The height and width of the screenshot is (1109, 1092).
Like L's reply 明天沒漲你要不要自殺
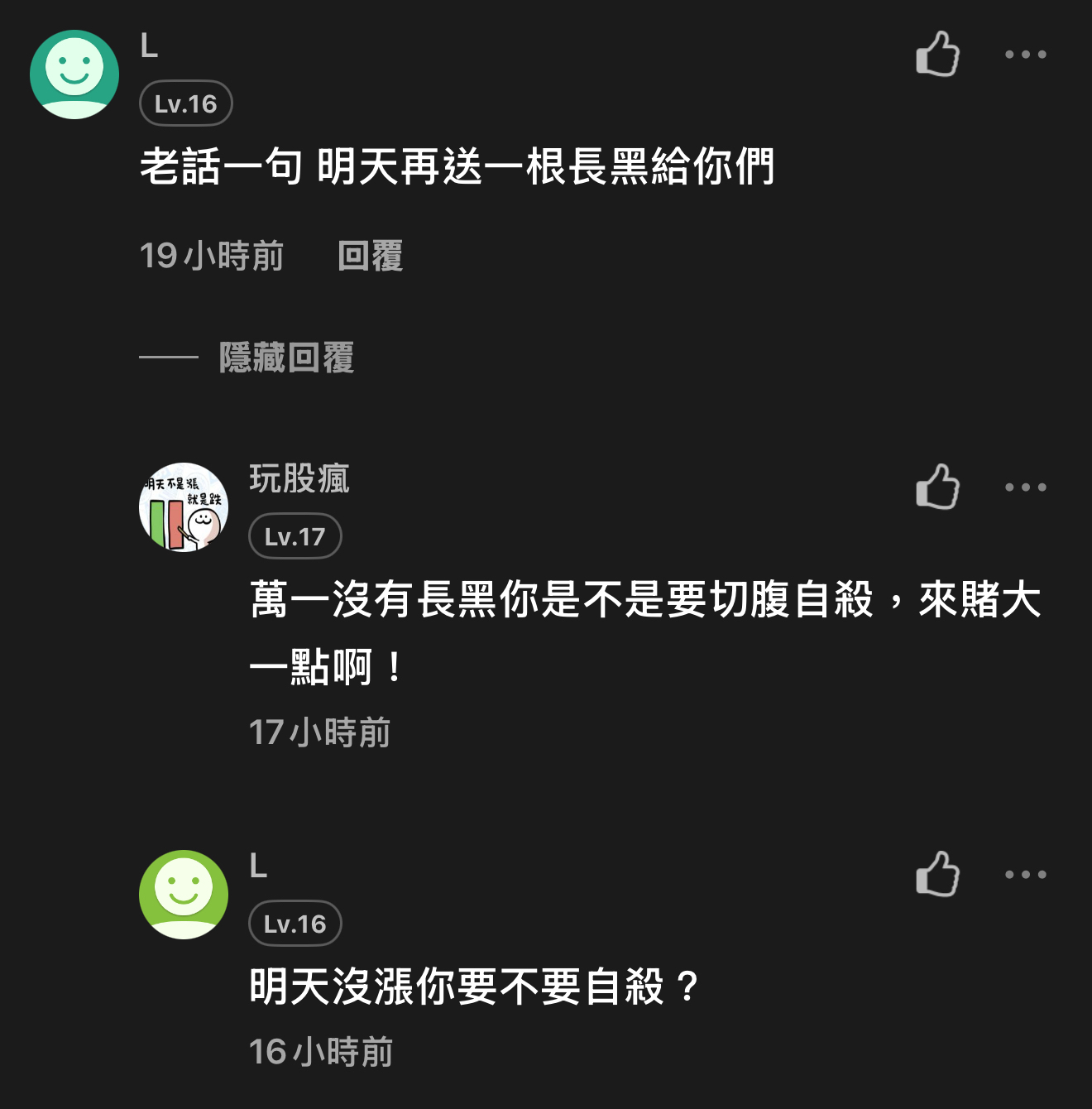937,874
